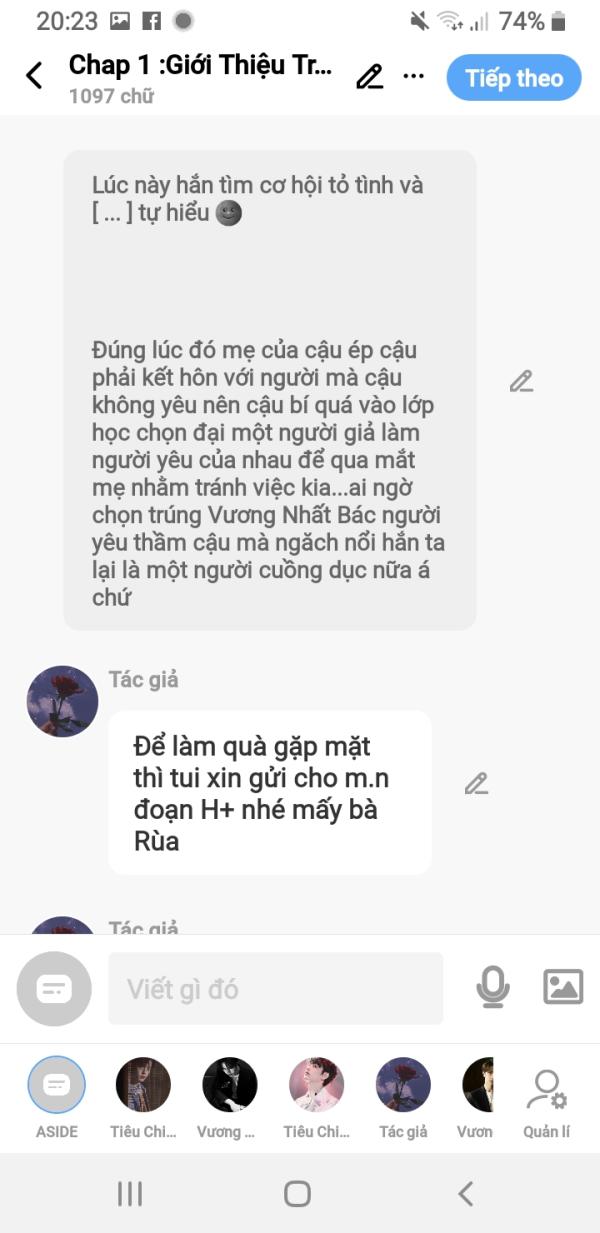Open the system recent apps button
Screen dimensions: 600x1233
pyautogui.click(x=130, y=1193)
